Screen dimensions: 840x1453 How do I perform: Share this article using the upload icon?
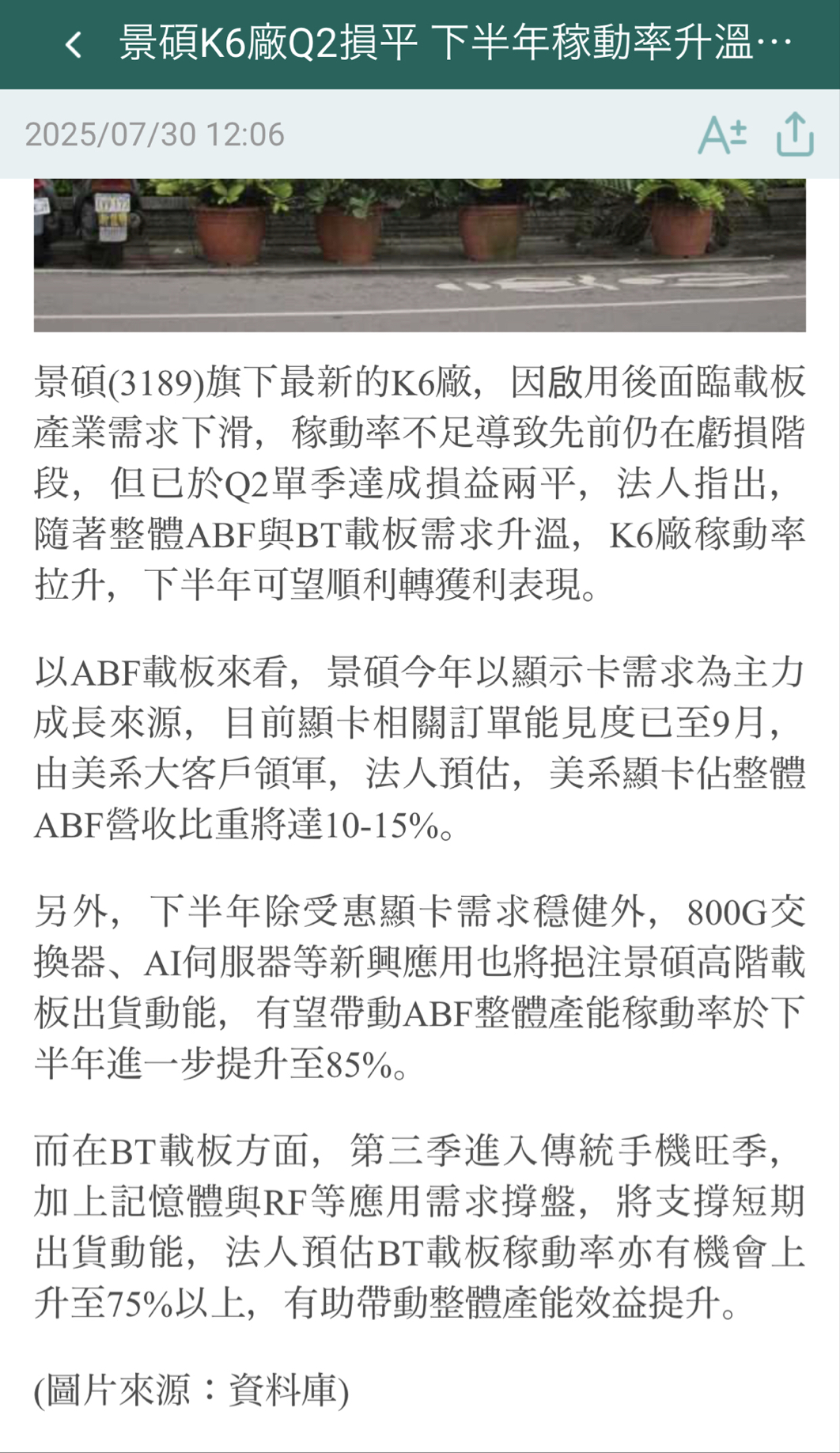click(x=795, y=134)
